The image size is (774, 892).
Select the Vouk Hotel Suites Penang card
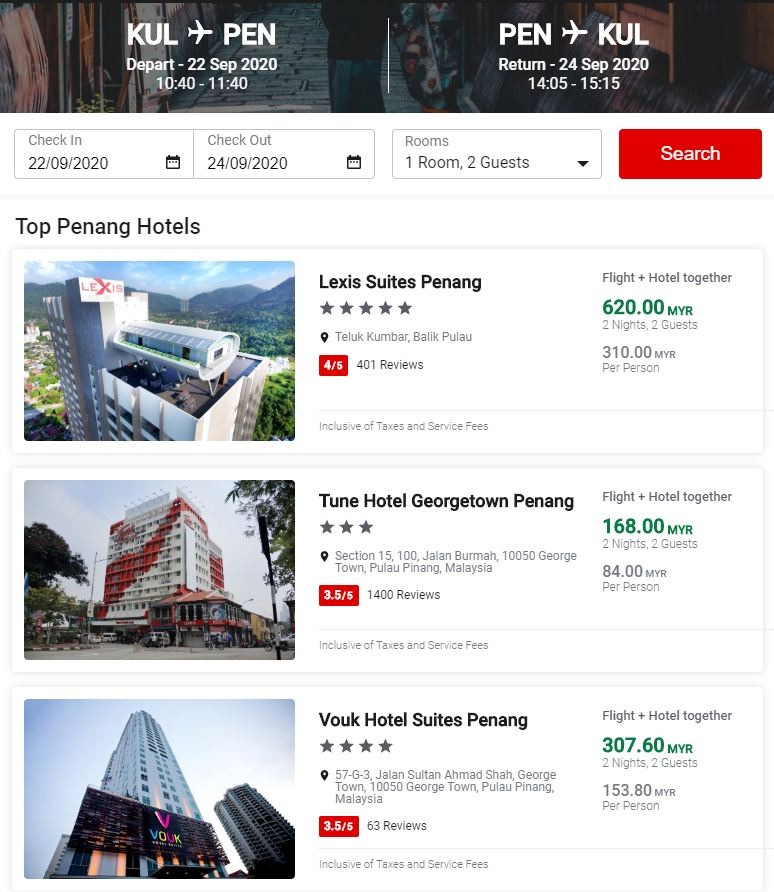(x=423, y=720)
